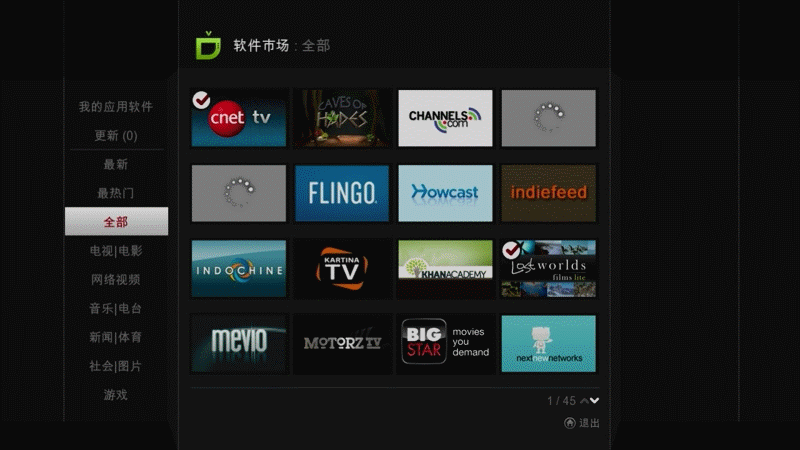The height and width of the screenshot is (450, 800).
Task: Select the indiefeed app tile
Action: 548,193
